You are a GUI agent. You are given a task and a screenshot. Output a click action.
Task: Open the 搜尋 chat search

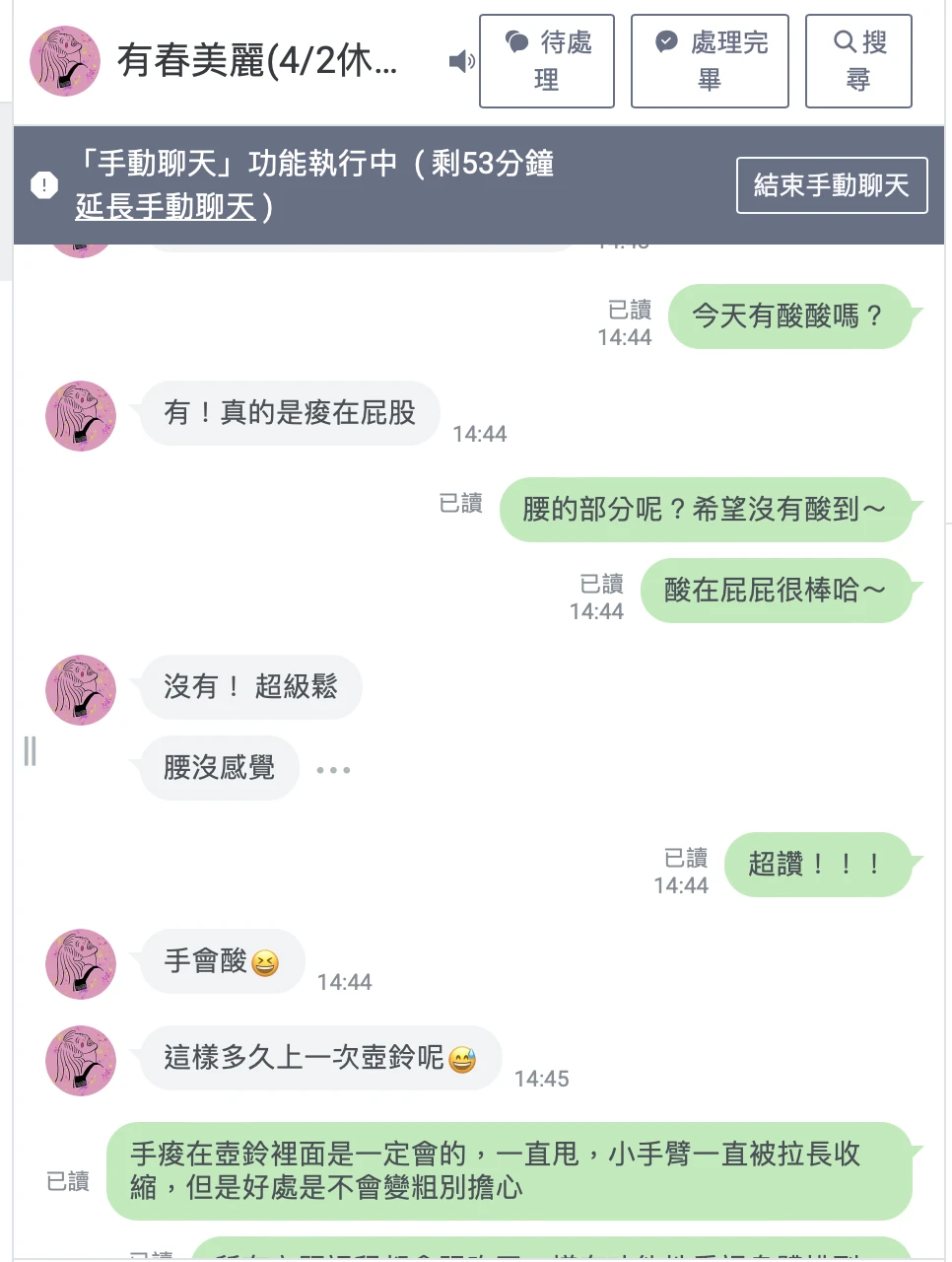tap(858, 61)
